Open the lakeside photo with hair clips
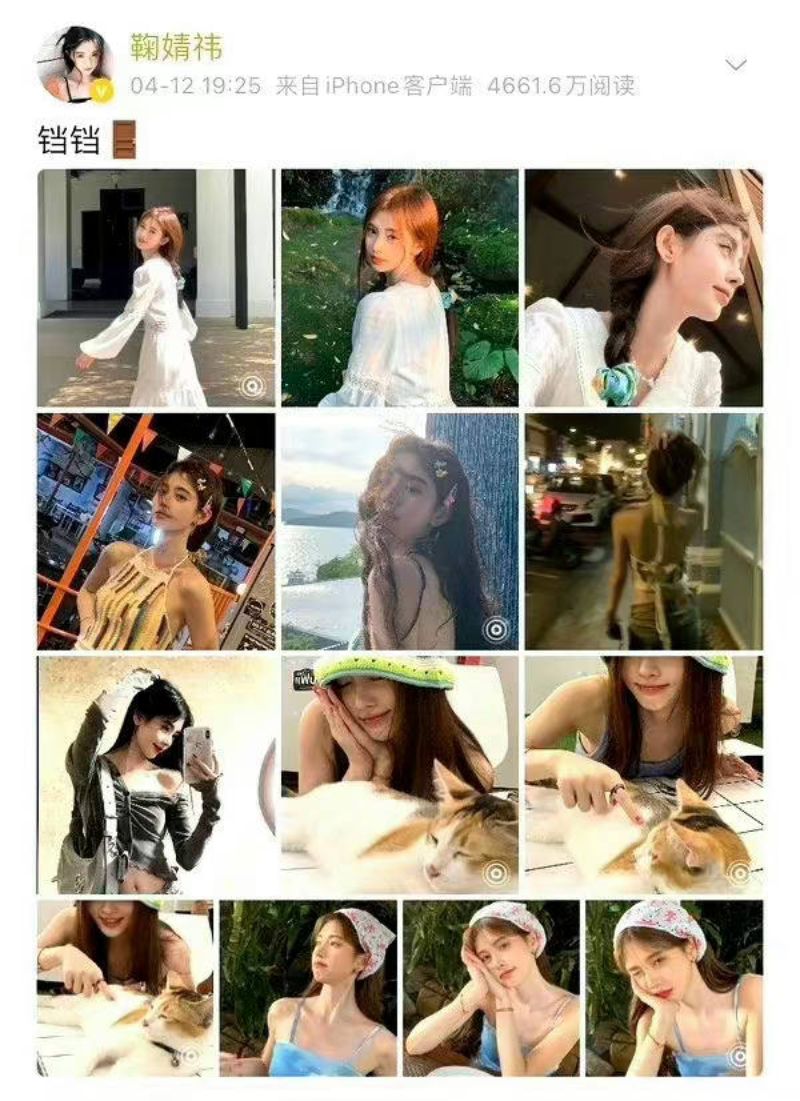 pyautogui.click(x=400, y=531)
